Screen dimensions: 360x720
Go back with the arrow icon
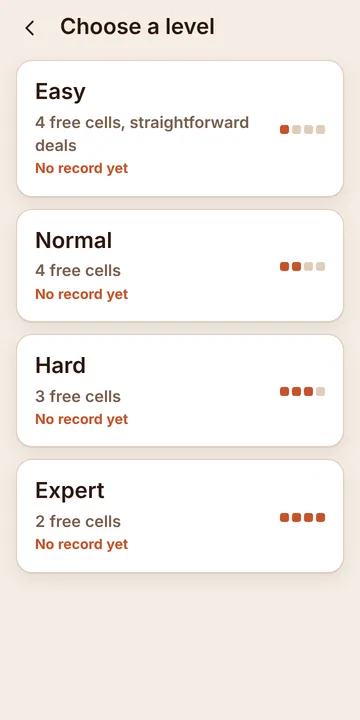pos(30,28)
